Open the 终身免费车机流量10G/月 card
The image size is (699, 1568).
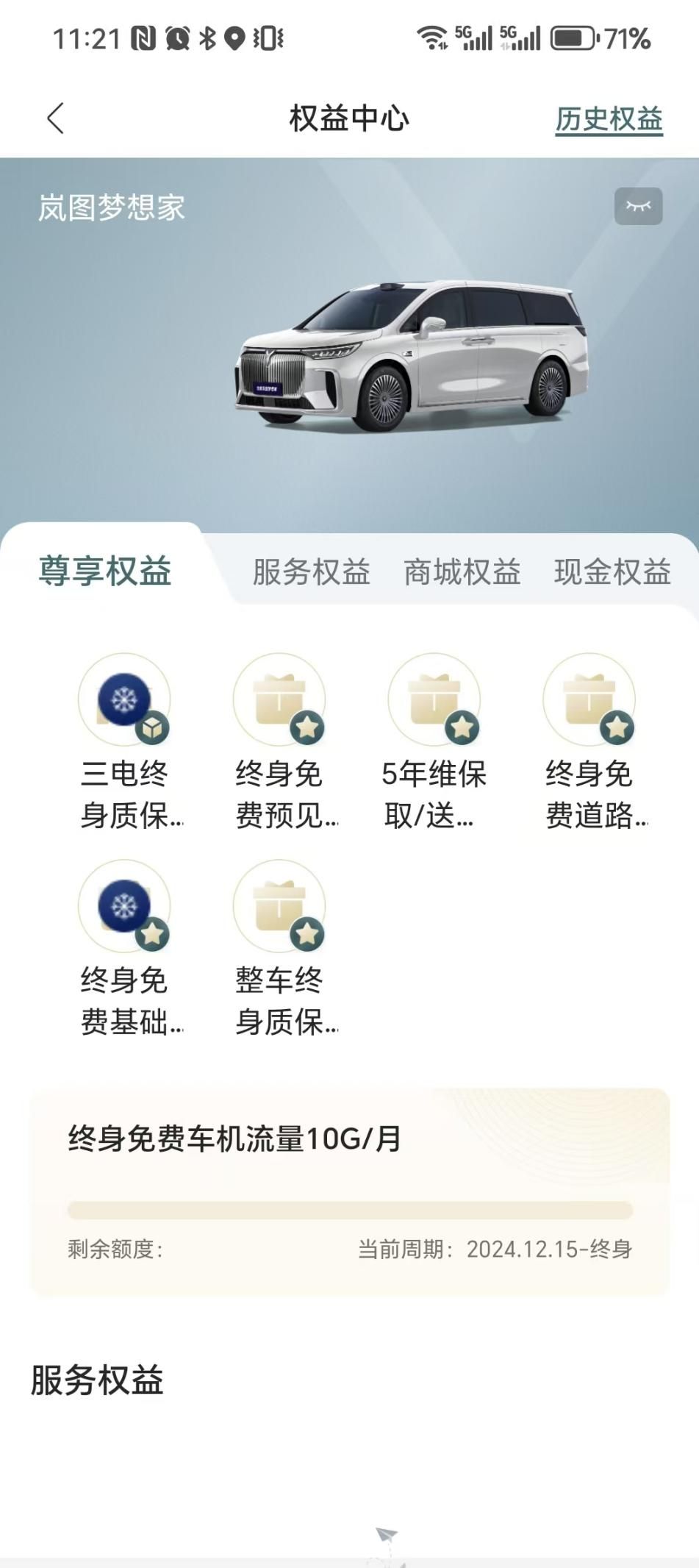point(350,1192)
